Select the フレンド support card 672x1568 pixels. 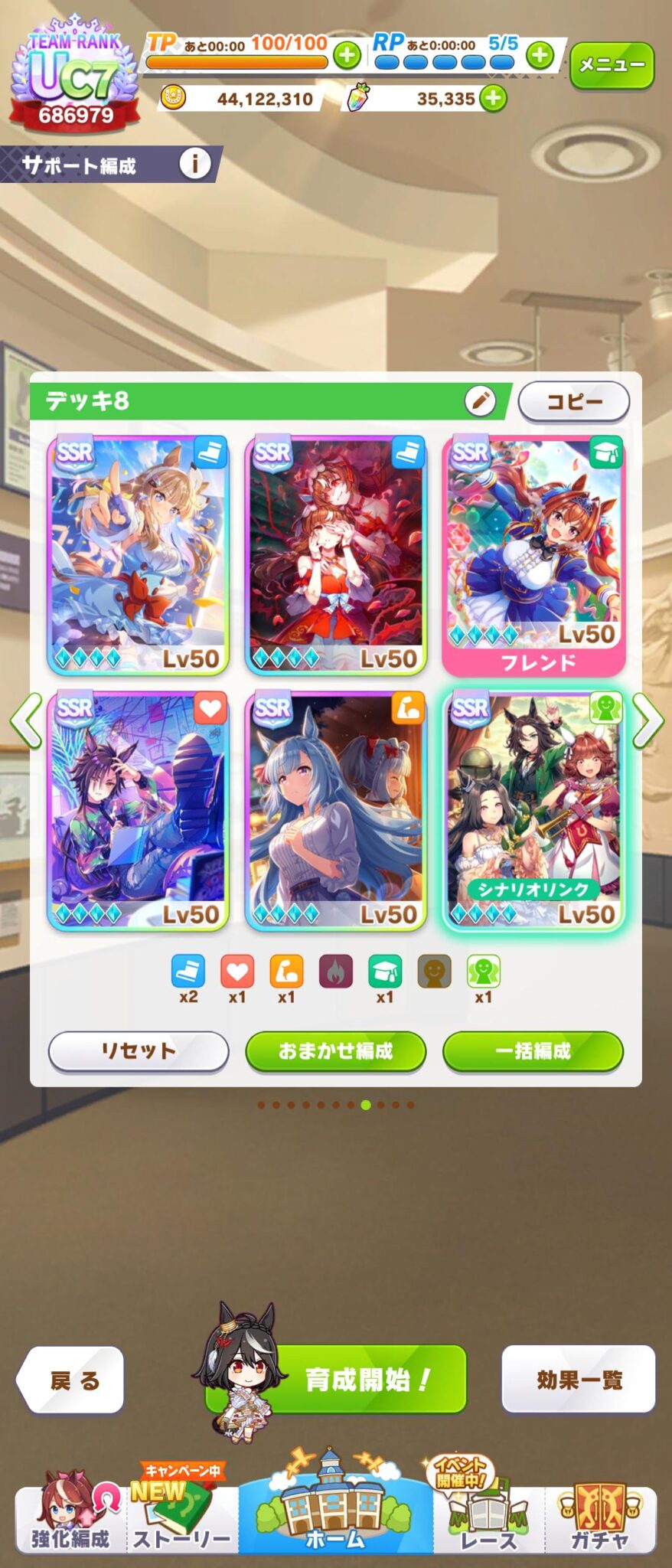tap(533, 555)
